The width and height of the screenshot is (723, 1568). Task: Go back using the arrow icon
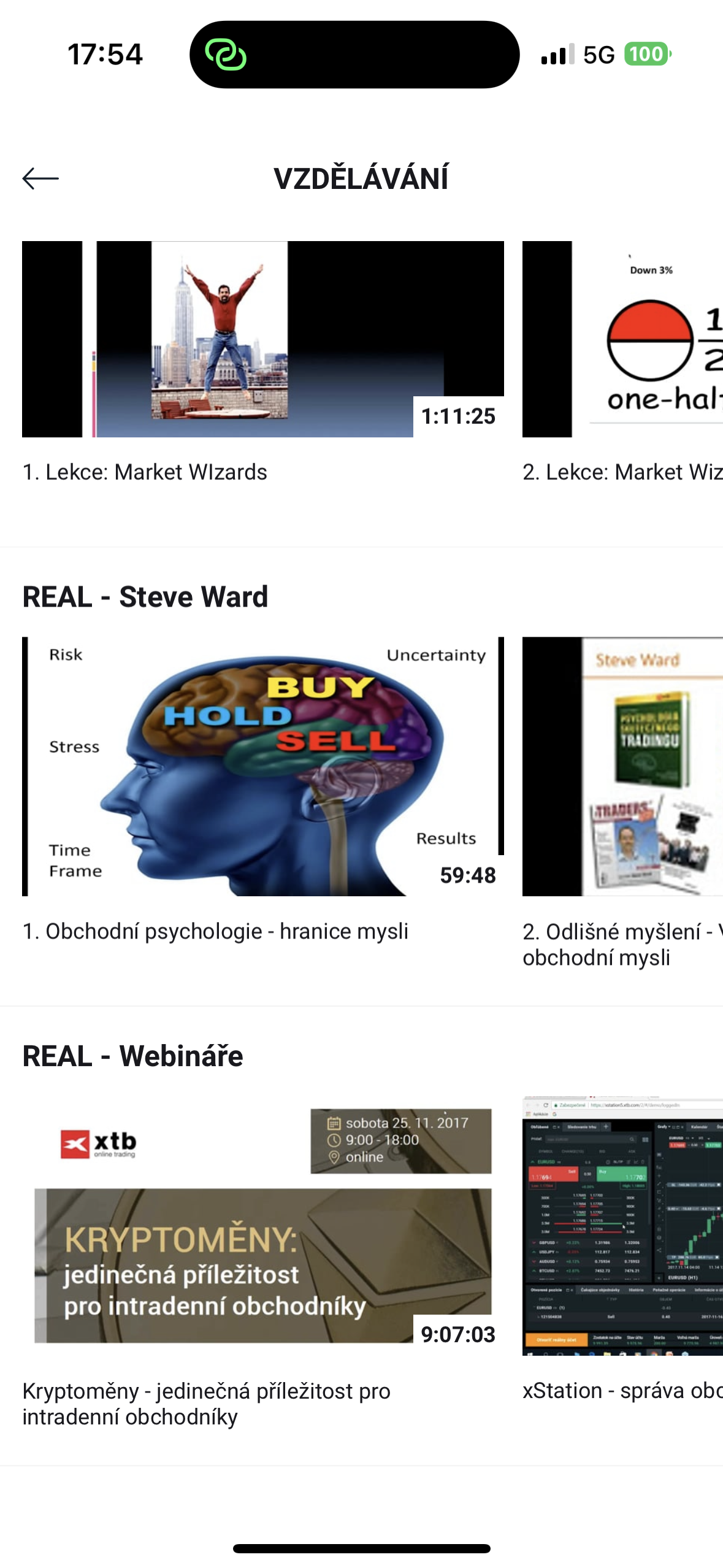point(40,179)
